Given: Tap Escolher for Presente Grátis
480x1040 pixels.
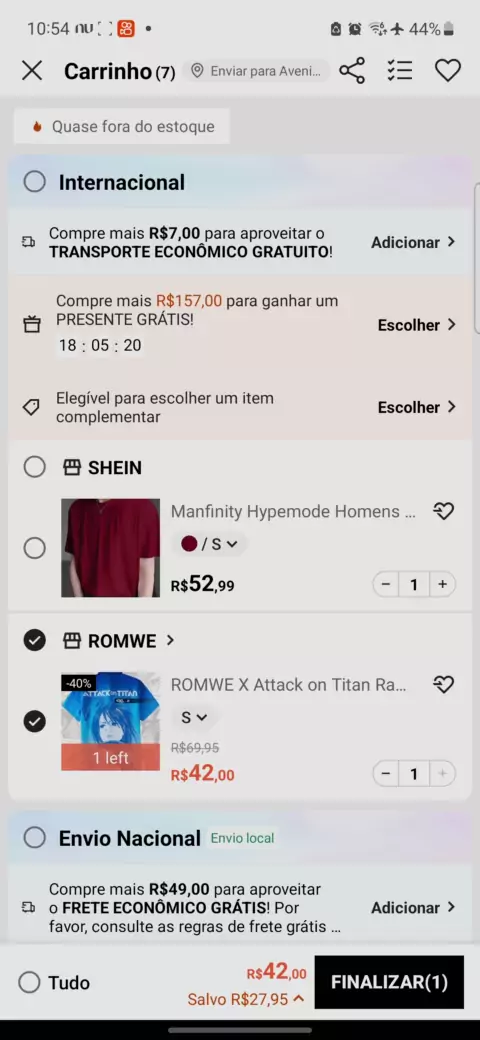Looking at the screenshot, I should pyautogui.click(x=417, y=325).
